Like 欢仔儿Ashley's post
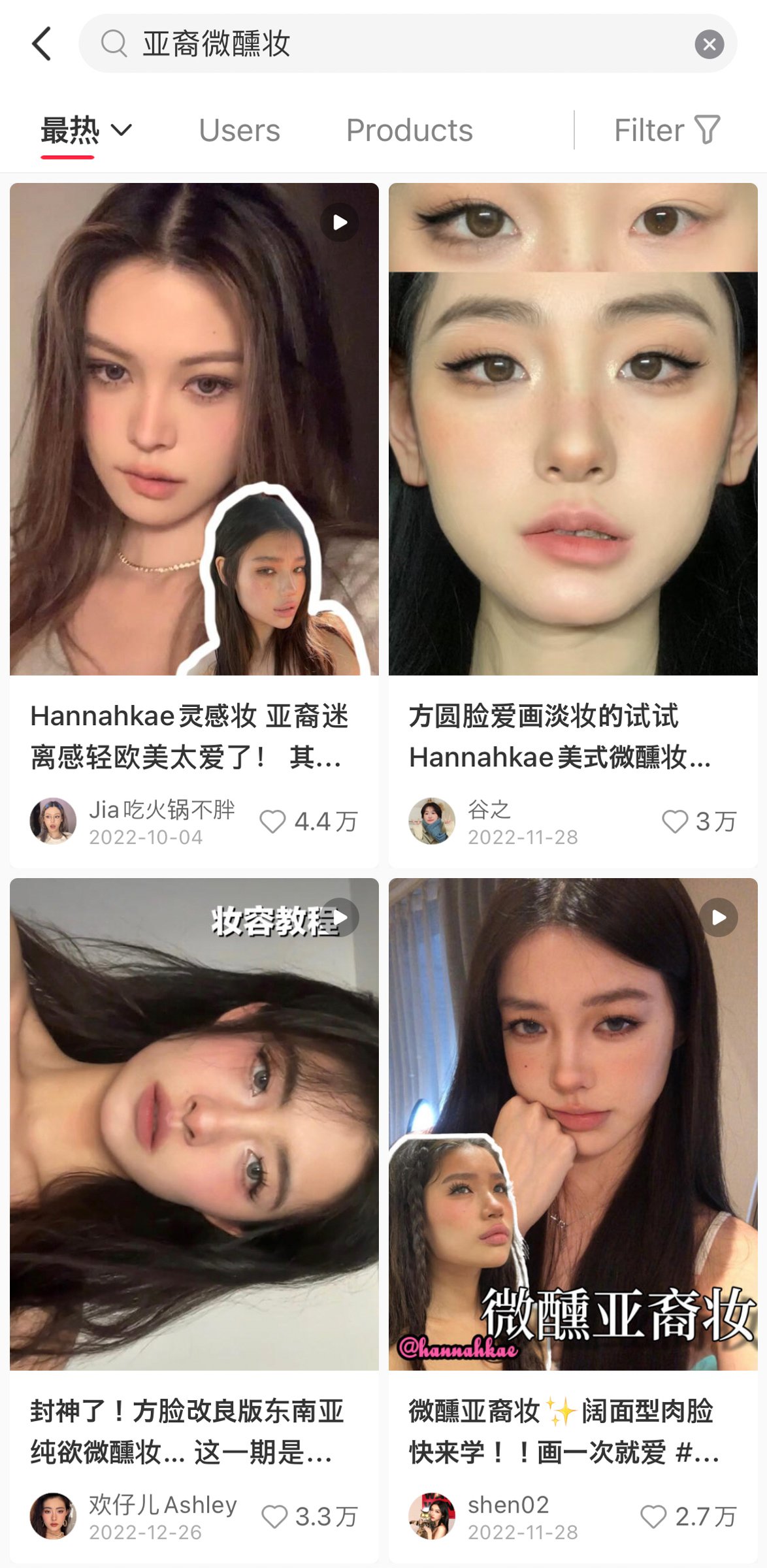Viewport: 767px width, 1568px height. pyautogui.click(x=274, y=1516)
